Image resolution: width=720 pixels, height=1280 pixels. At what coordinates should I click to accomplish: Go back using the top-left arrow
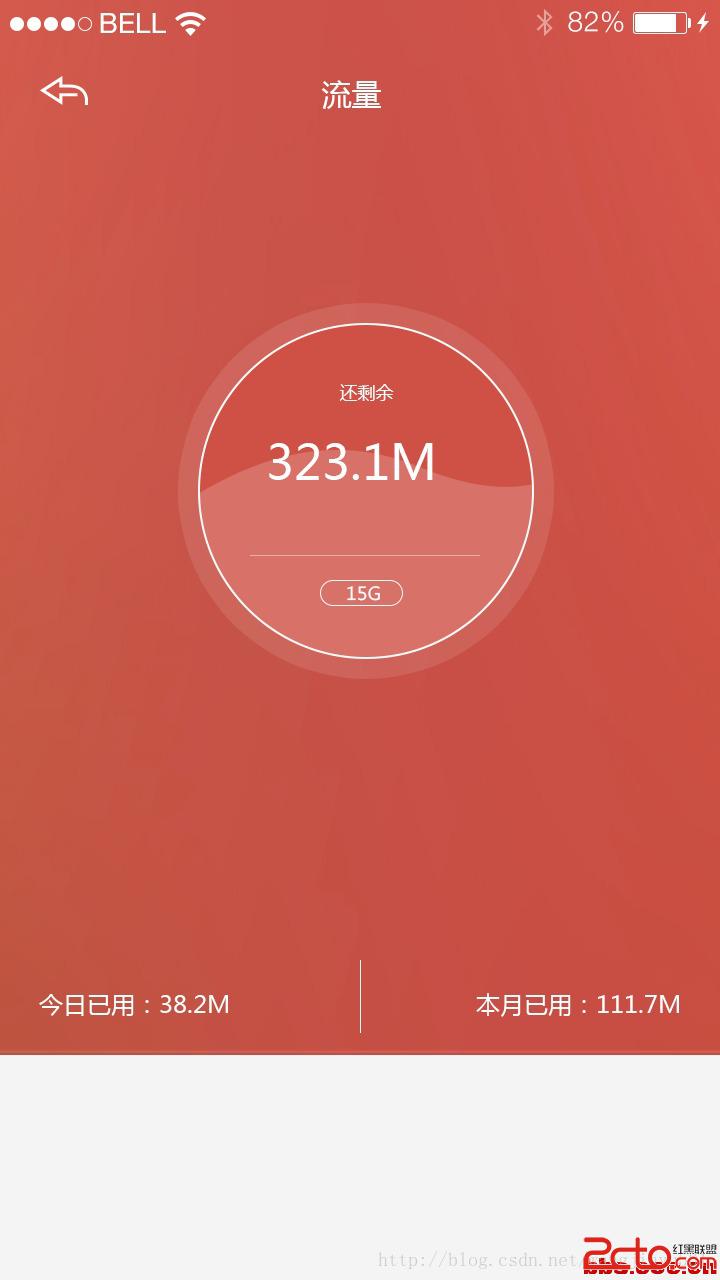pos(64,92)
